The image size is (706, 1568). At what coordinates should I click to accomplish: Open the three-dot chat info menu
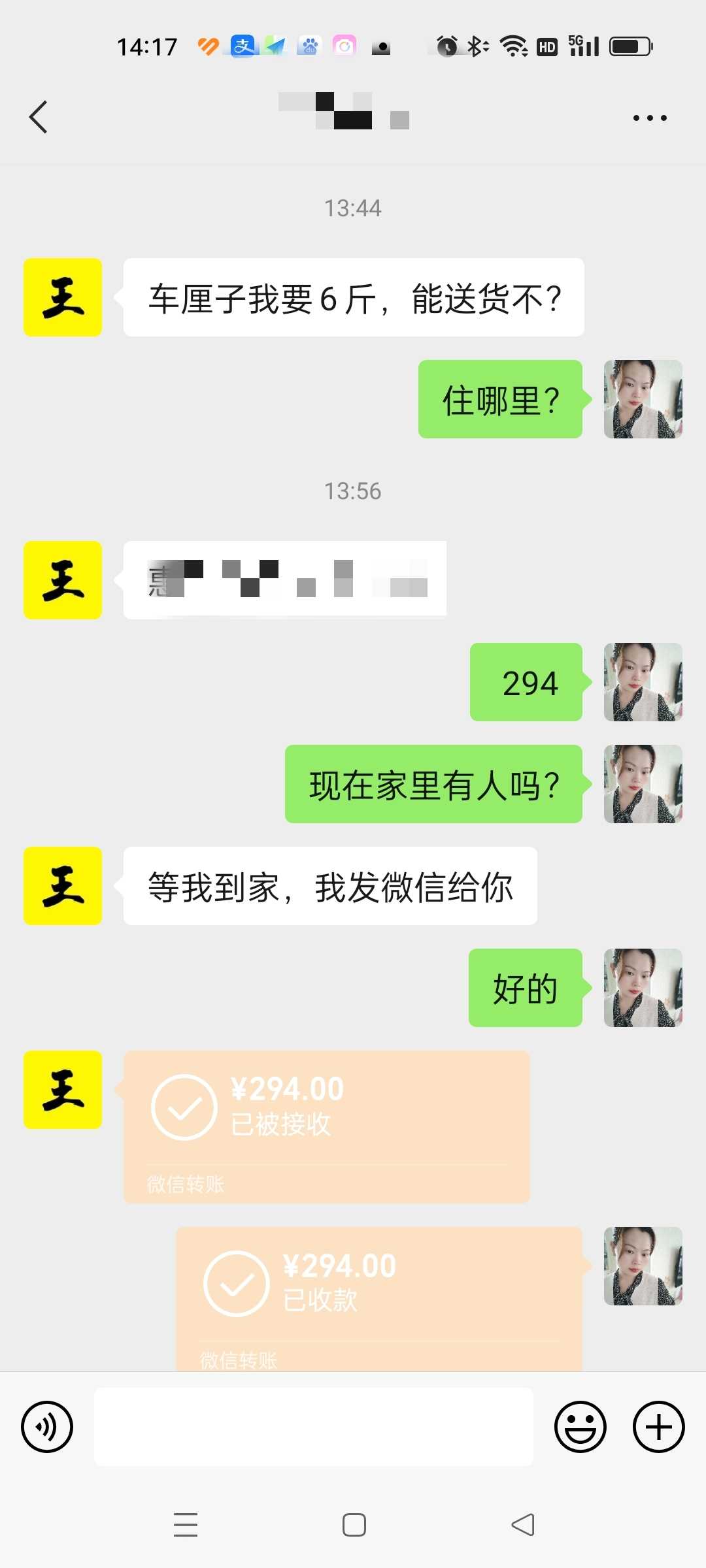pos(650,118)
